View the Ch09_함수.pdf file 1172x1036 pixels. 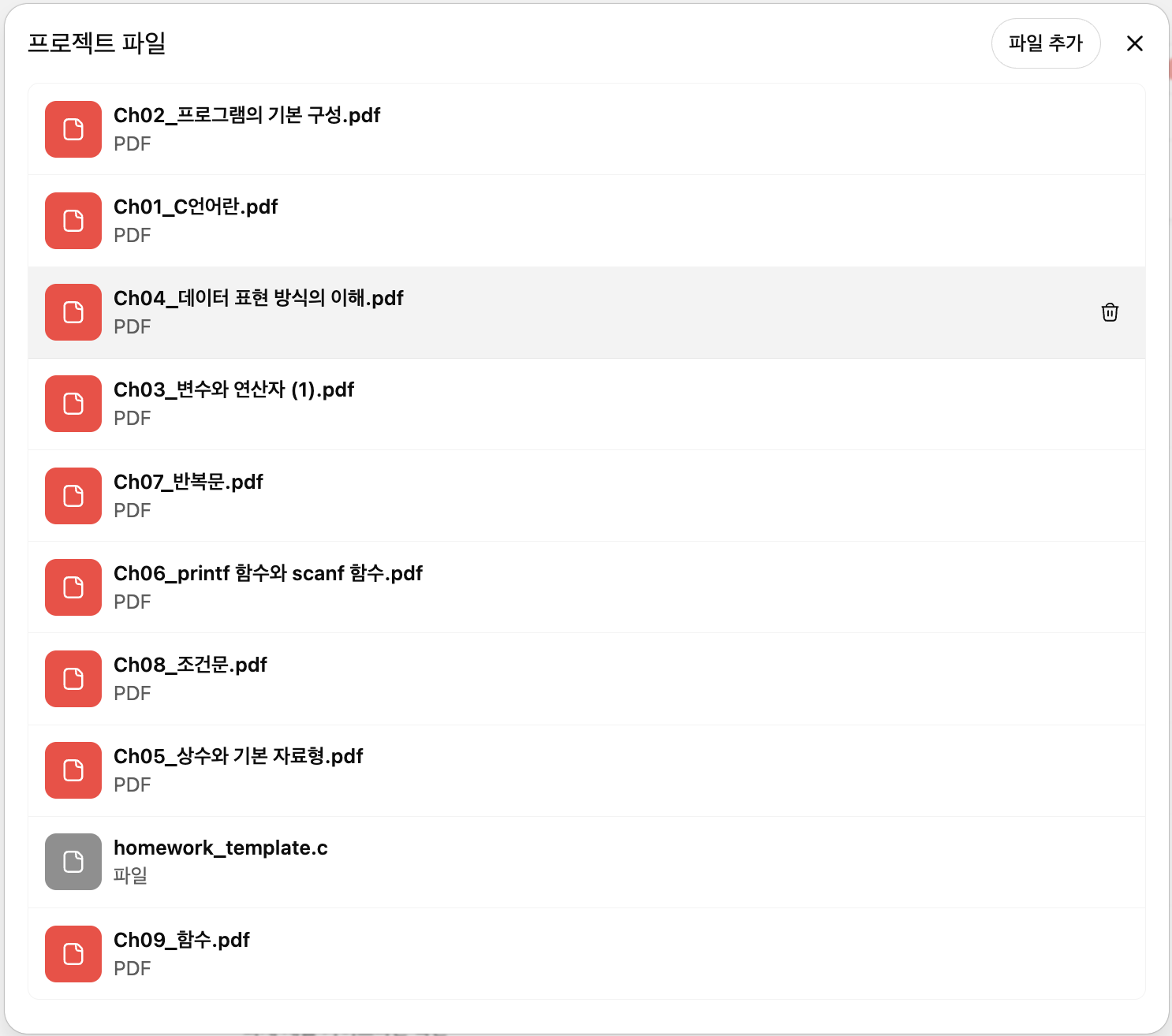pyautogui.click(x=181, y=940)
